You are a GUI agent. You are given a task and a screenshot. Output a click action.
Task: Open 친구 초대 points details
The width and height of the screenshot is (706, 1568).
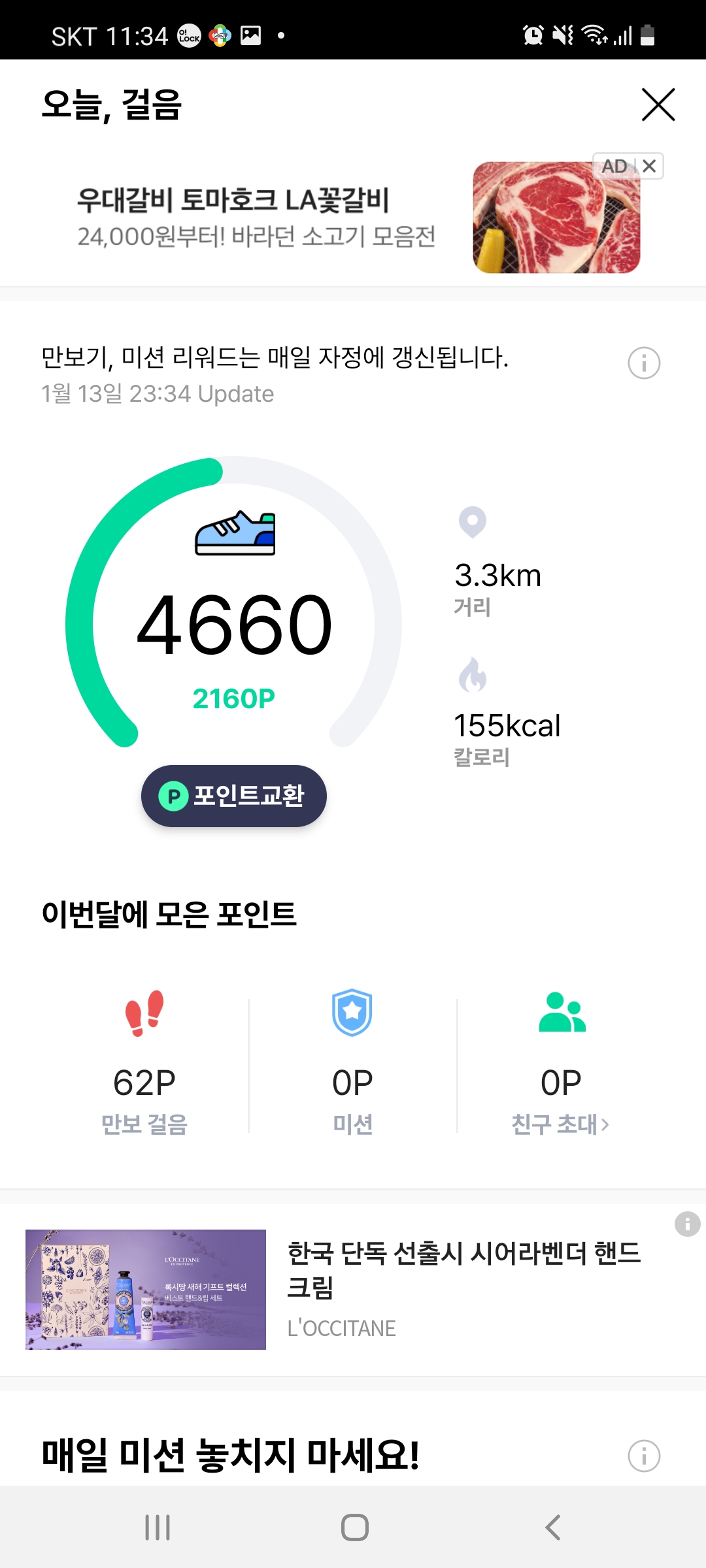[x=560, y=1124]
